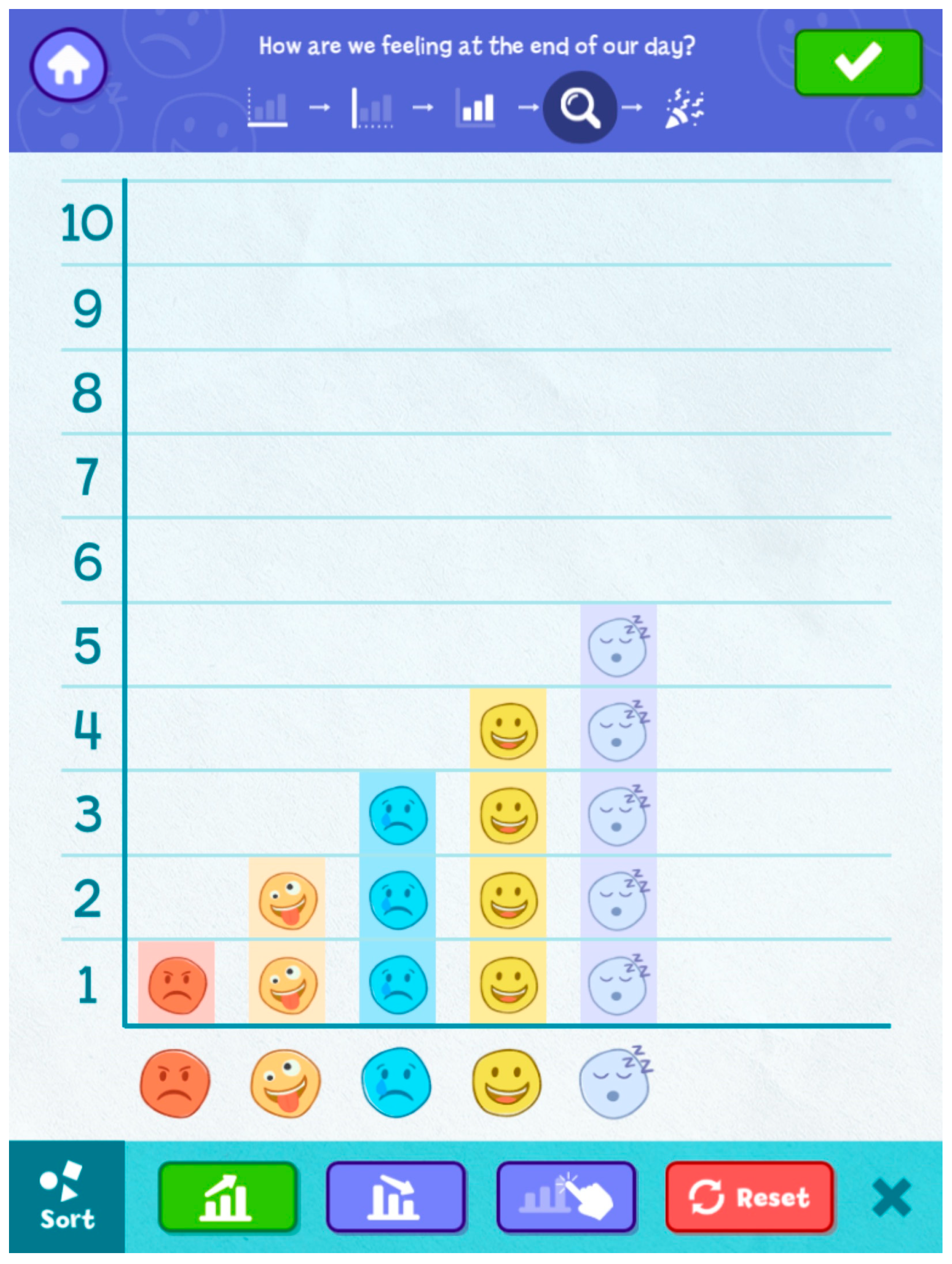This screenshot has height=1264, width=952.
Task: Select the silly tongue-out face category
Action: click(x=286, y=1083)
